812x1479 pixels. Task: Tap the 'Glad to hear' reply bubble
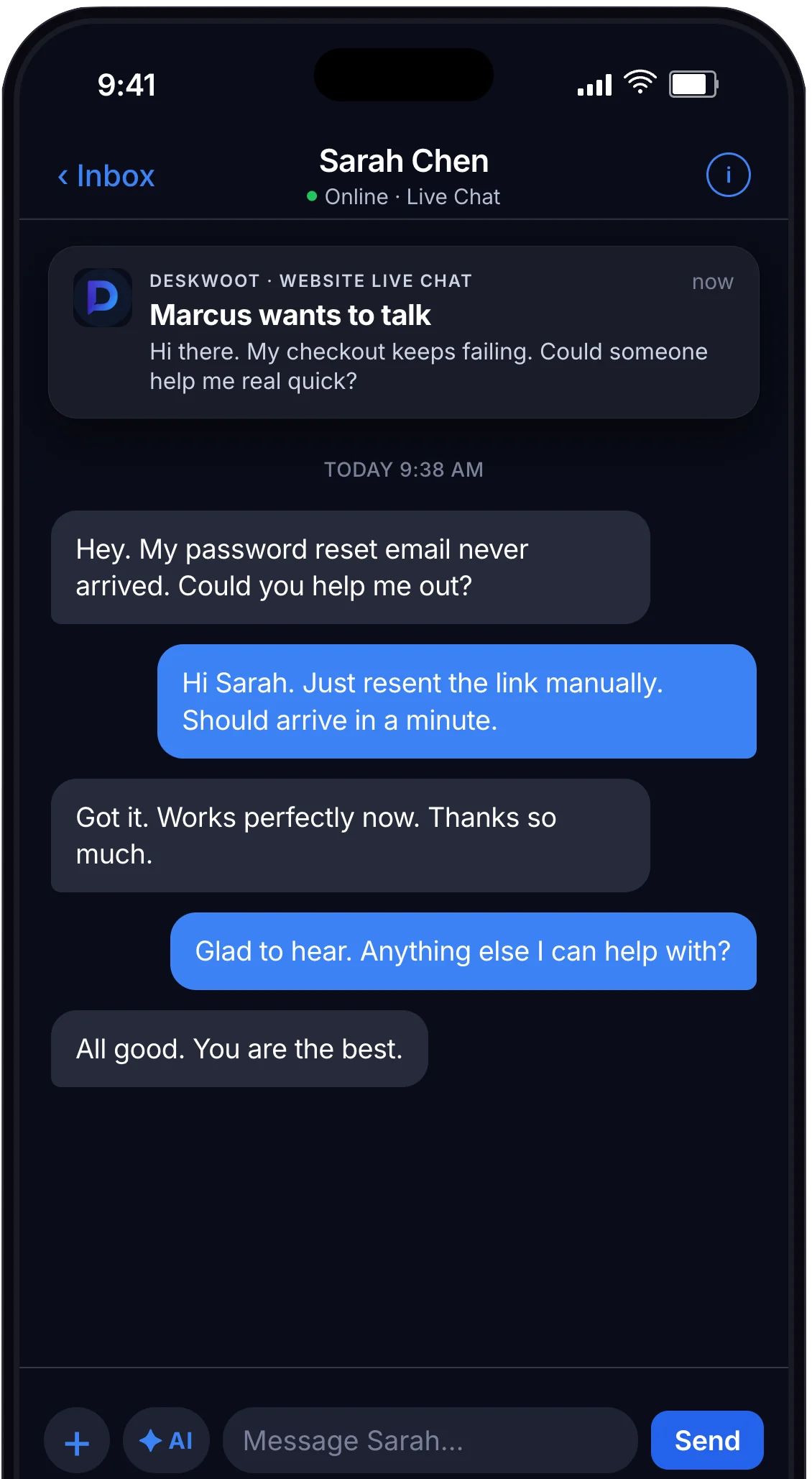pos(463,952)
